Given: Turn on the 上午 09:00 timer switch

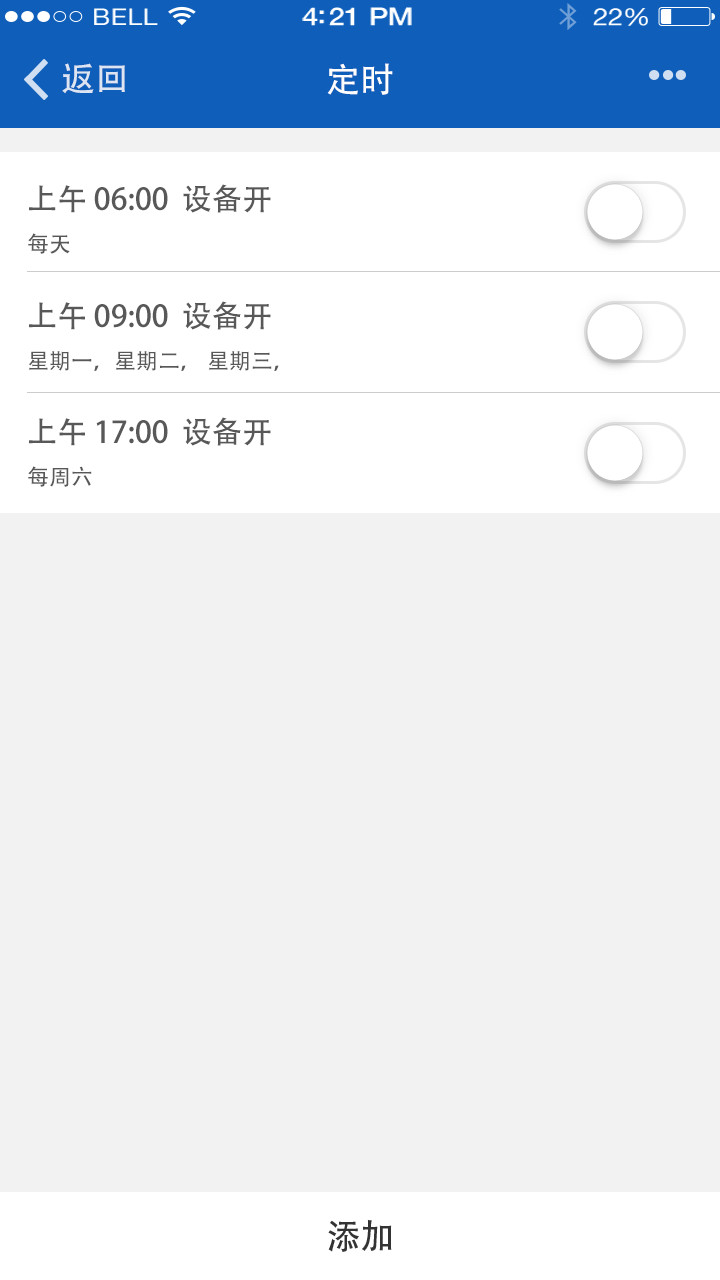Looking at the screenshot, I should coord(634,332).
